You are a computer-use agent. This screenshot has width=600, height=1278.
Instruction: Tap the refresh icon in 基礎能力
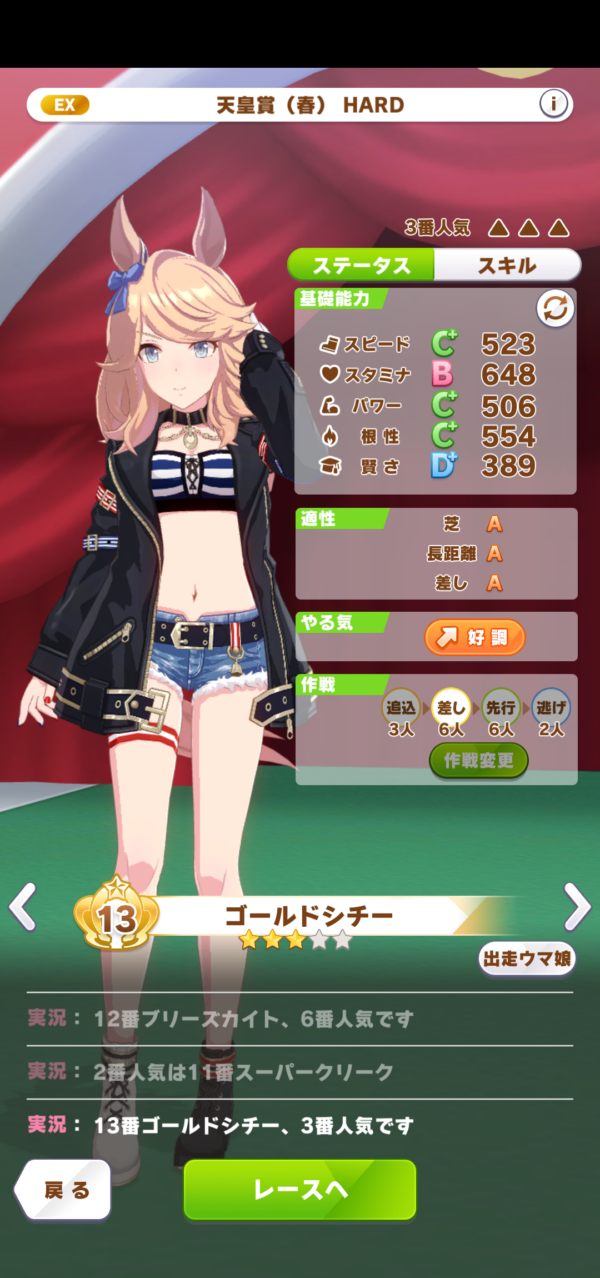[x=555, y=309]
